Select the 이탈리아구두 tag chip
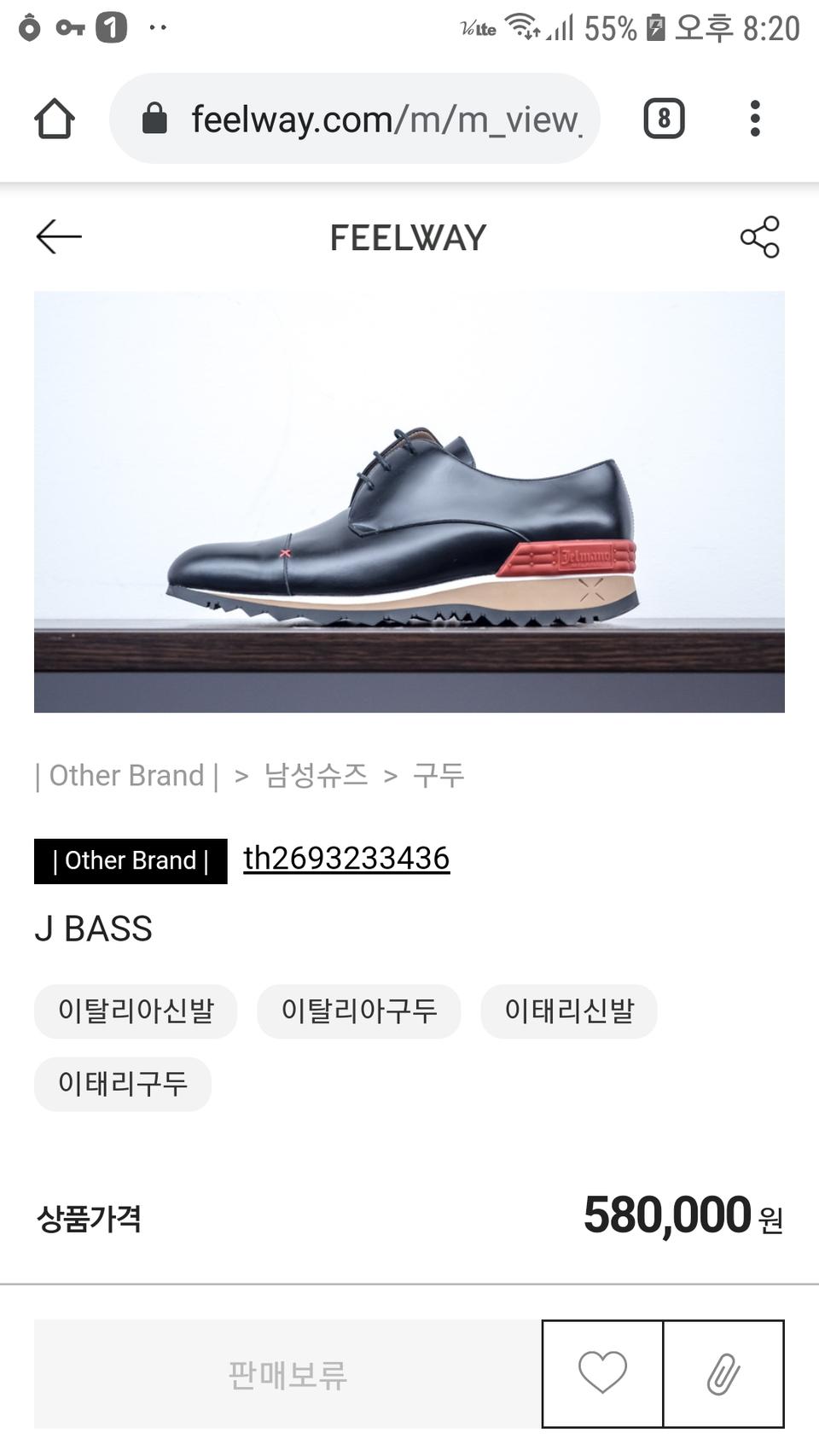Viewport: 819px width, 1456px height. click(359, 1011)
